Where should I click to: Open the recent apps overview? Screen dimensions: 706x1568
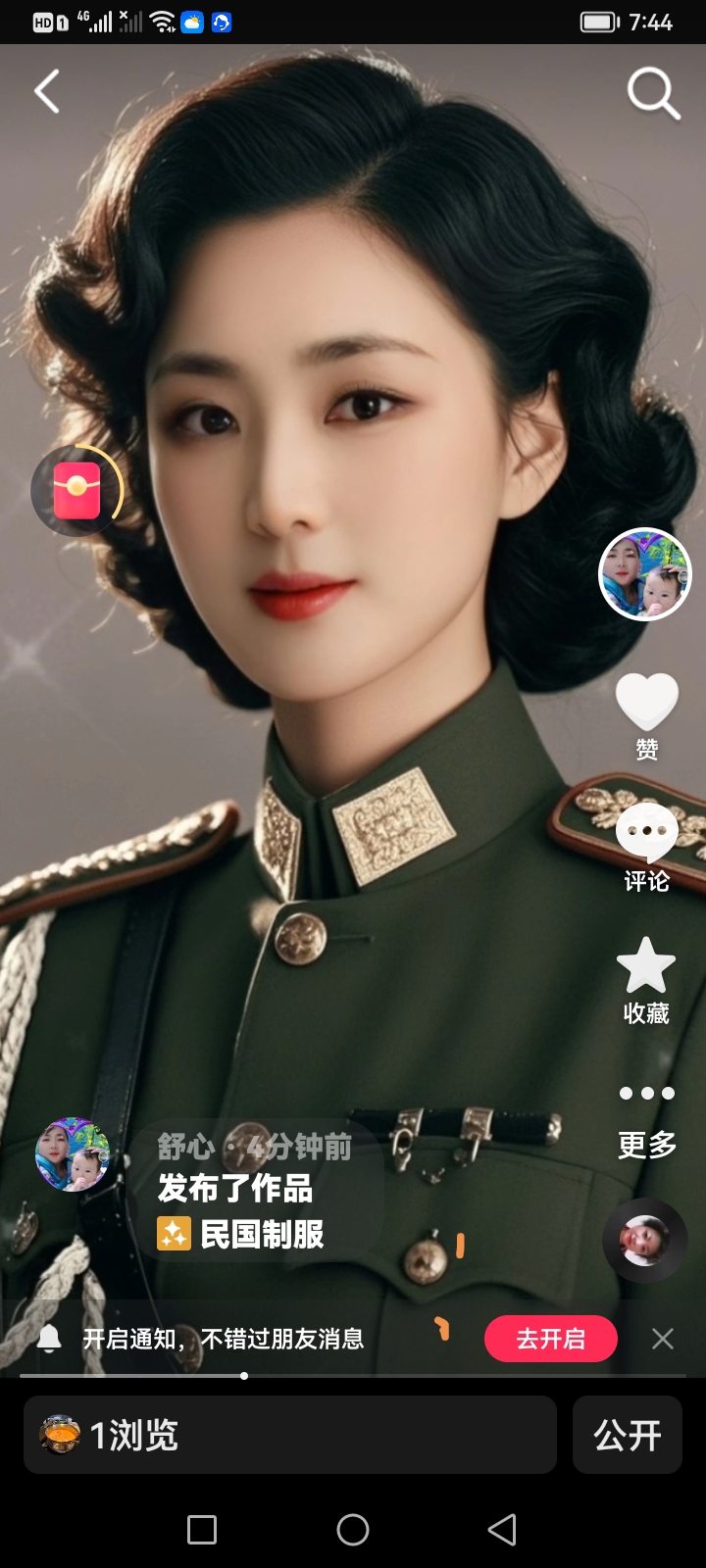(x=202, y=1529)
